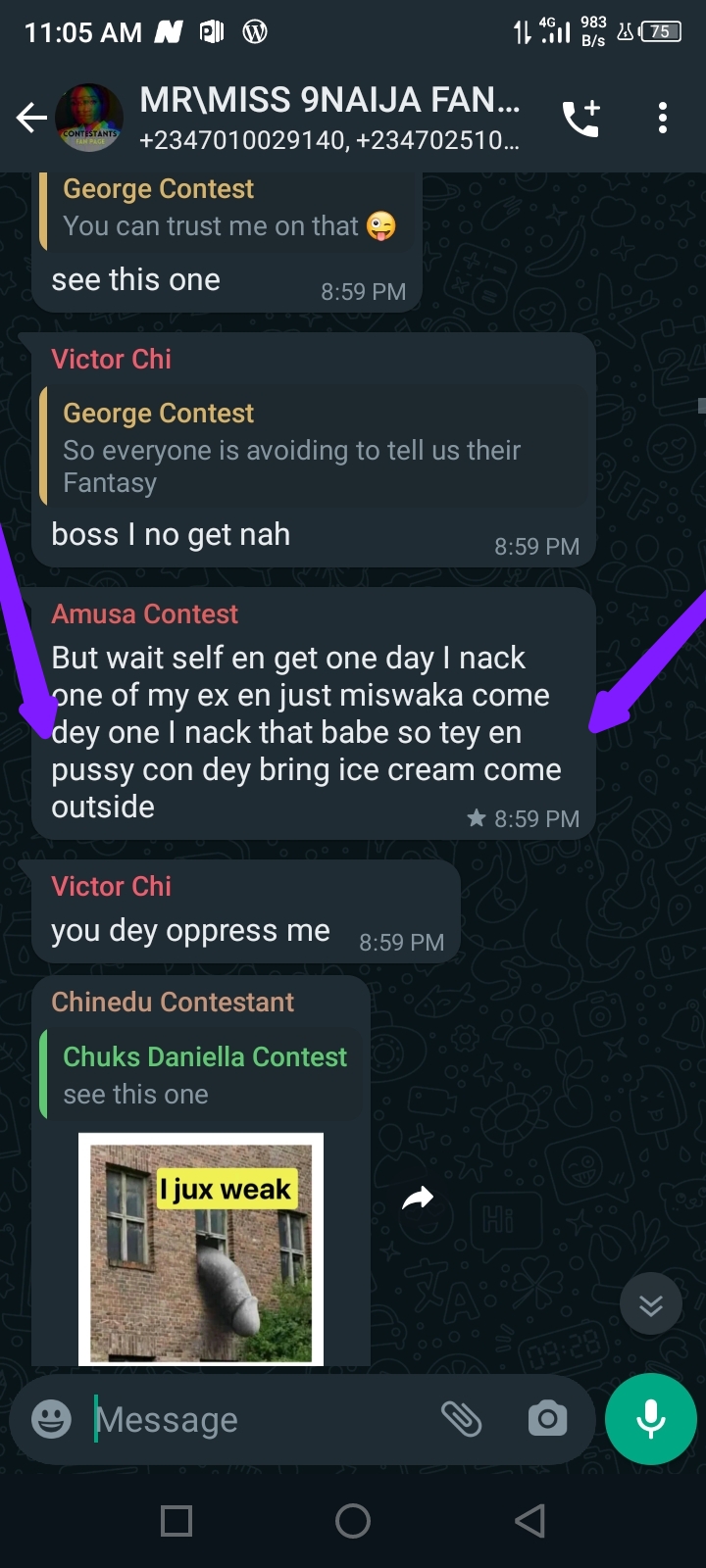The image size is (706, 1568).
Task: Forward the image from Chinedu Contestant
Action: pos(418,1198)
